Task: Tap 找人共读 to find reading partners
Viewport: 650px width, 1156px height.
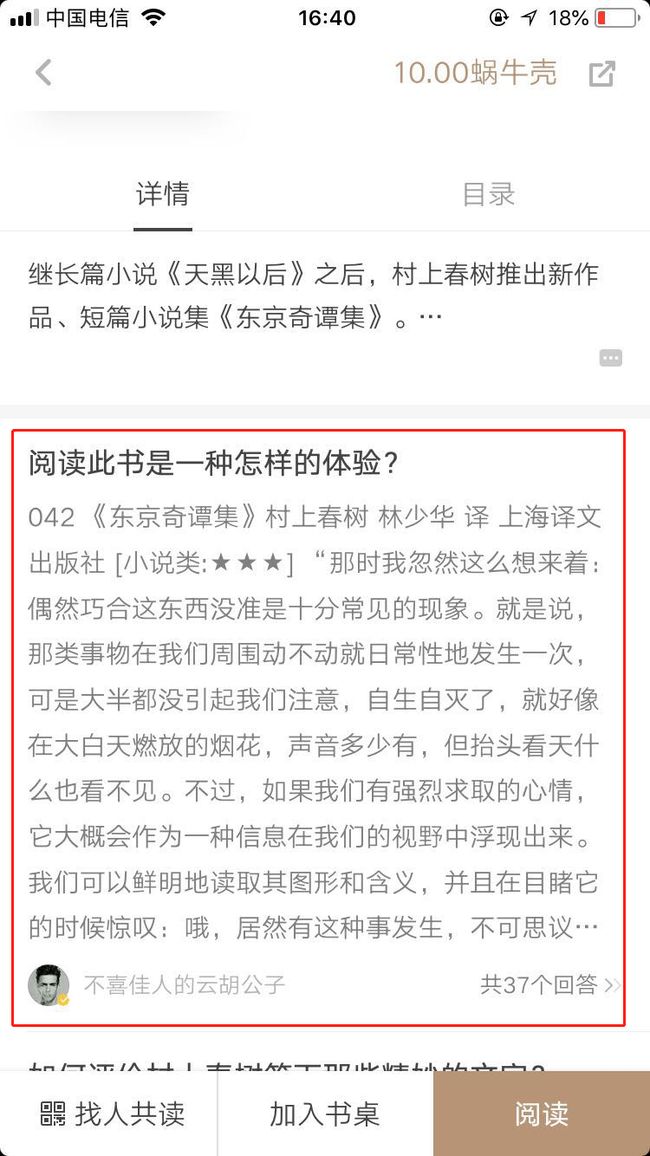Action: coord(111,1114)
